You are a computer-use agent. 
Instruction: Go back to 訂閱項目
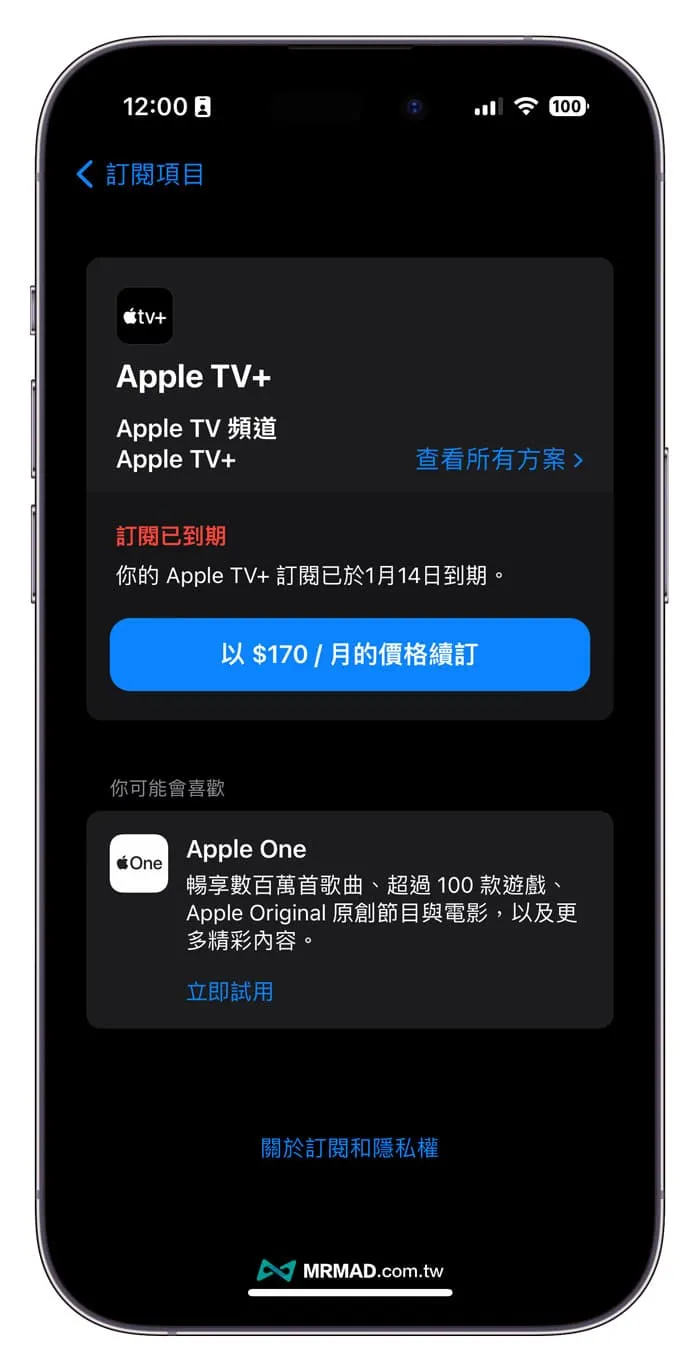point(140,174)
